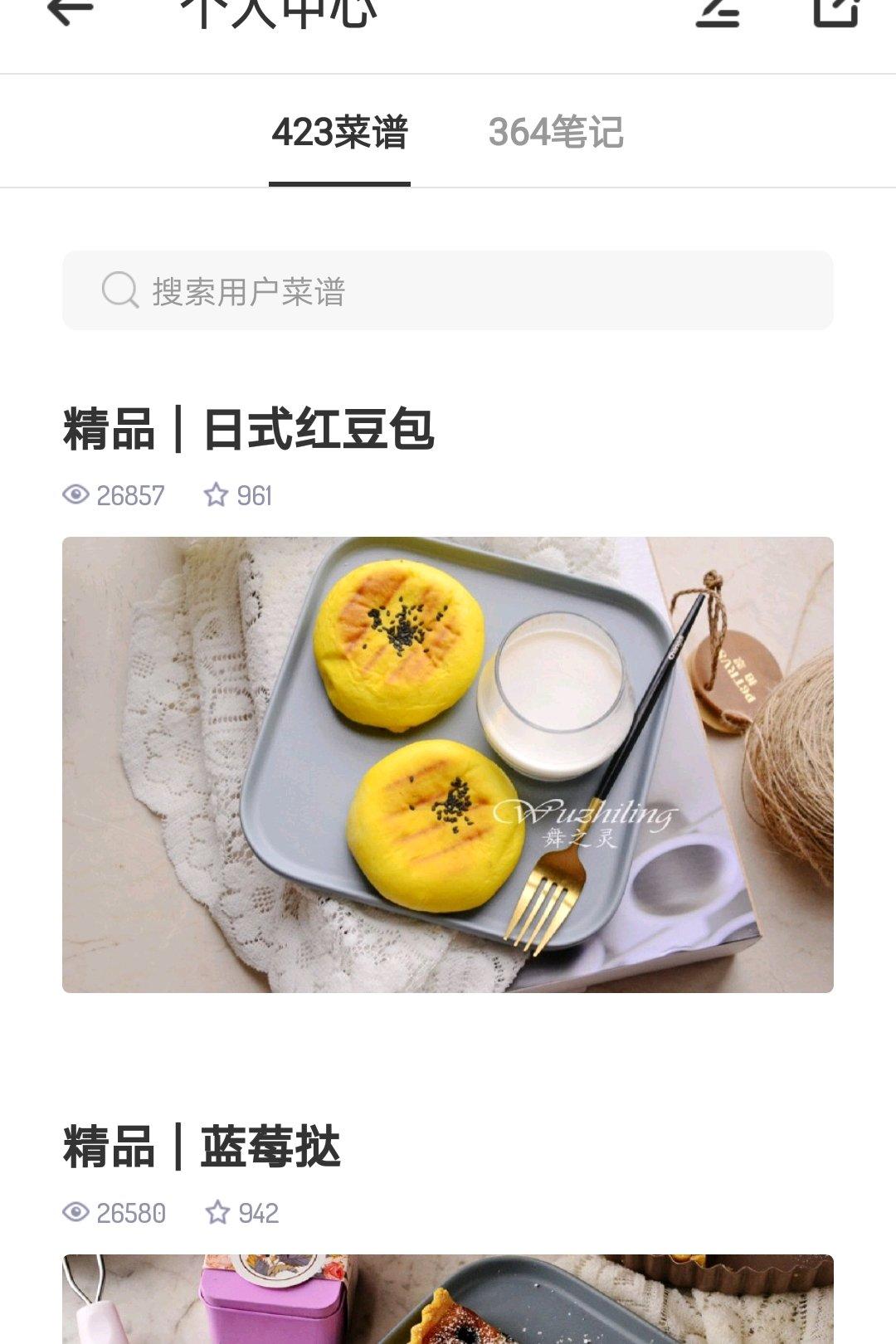Screen dimensions: 896x1344
Task: Select the 423菜谱 tab
Action: [x=339, y=133]
